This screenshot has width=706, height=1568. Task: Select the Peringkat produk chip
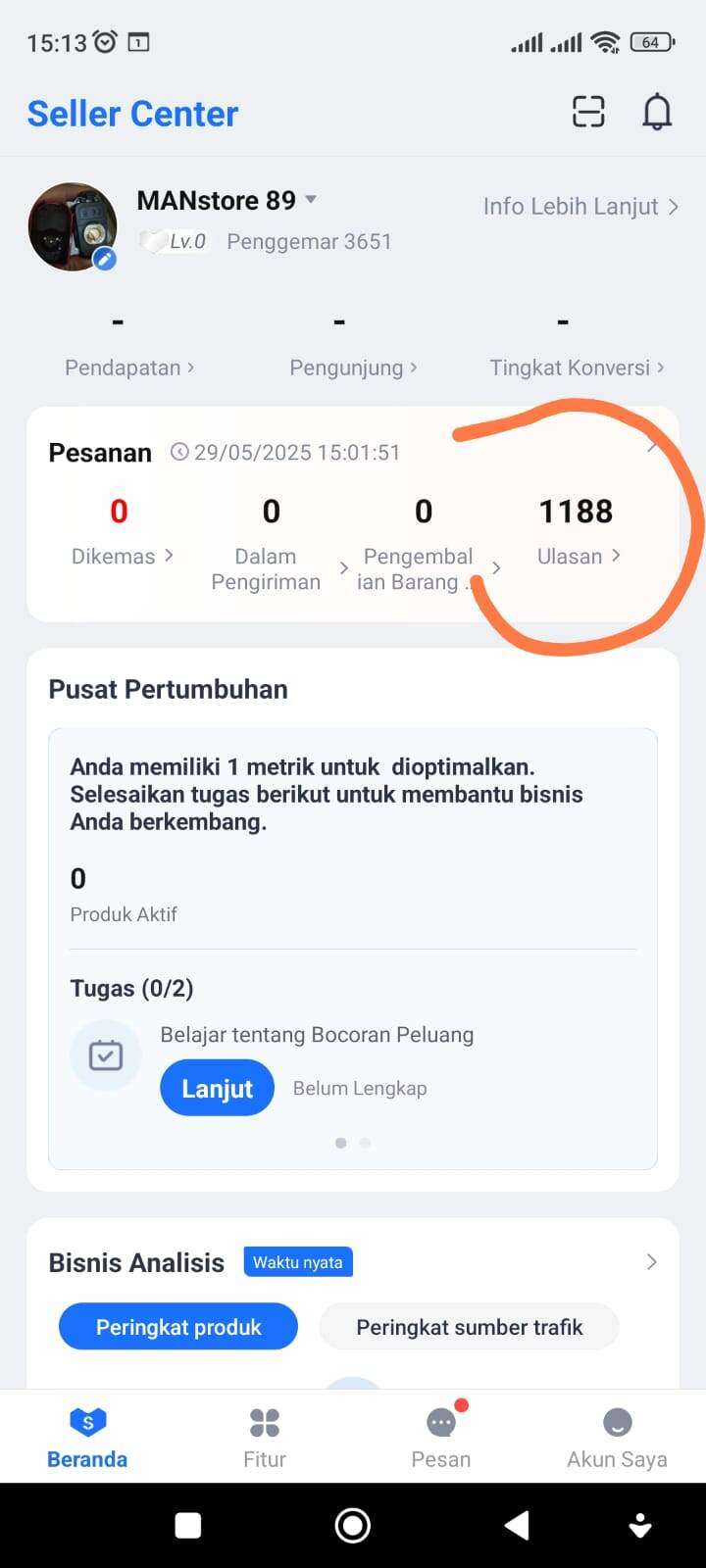pyautogui.click(x=178, y=1327)
